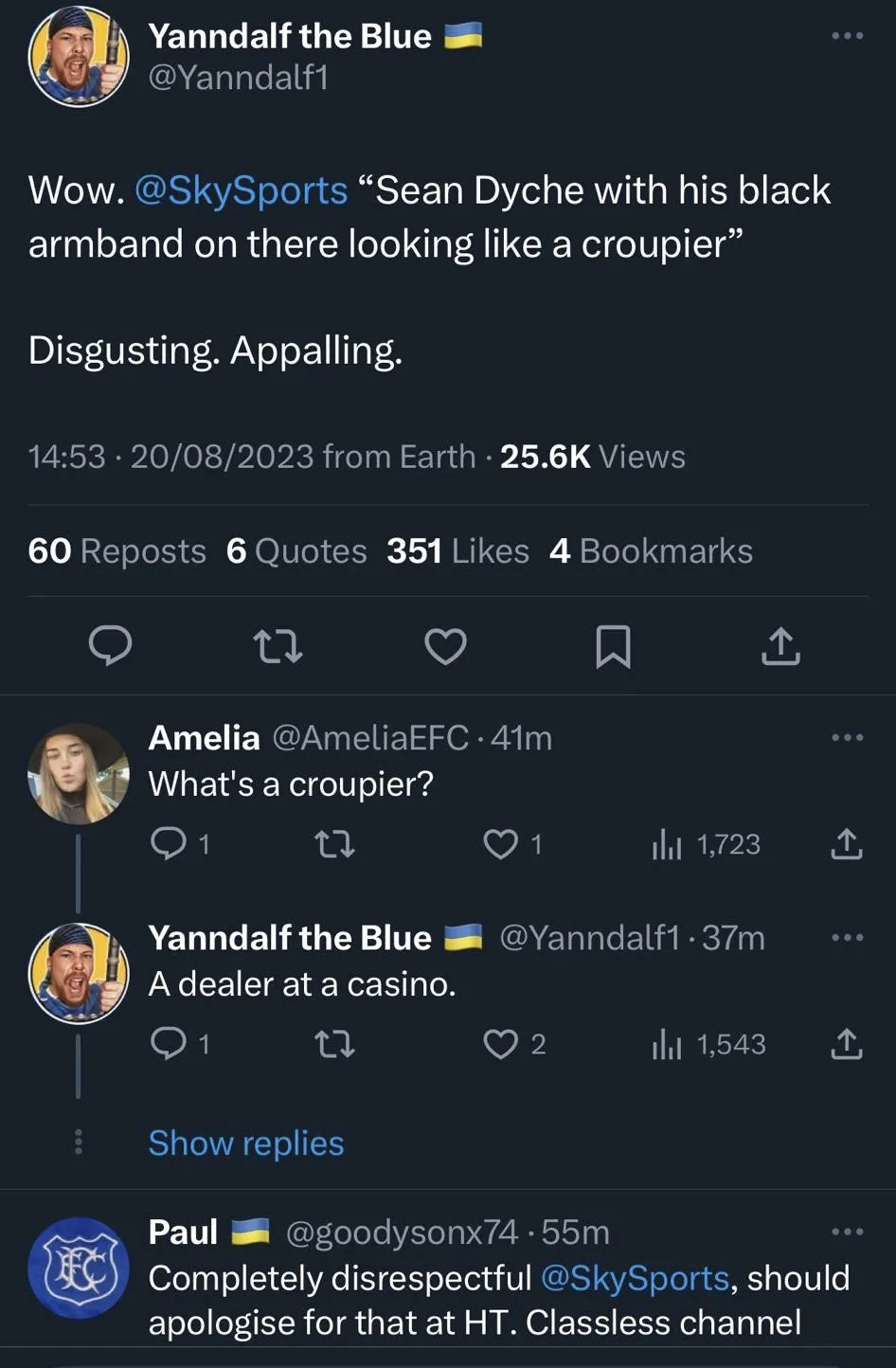This screenshot has width=896, height=1368.
Task: Open overflow menu on Yanndalf's main tweet
Action: [x=847, y=36]
